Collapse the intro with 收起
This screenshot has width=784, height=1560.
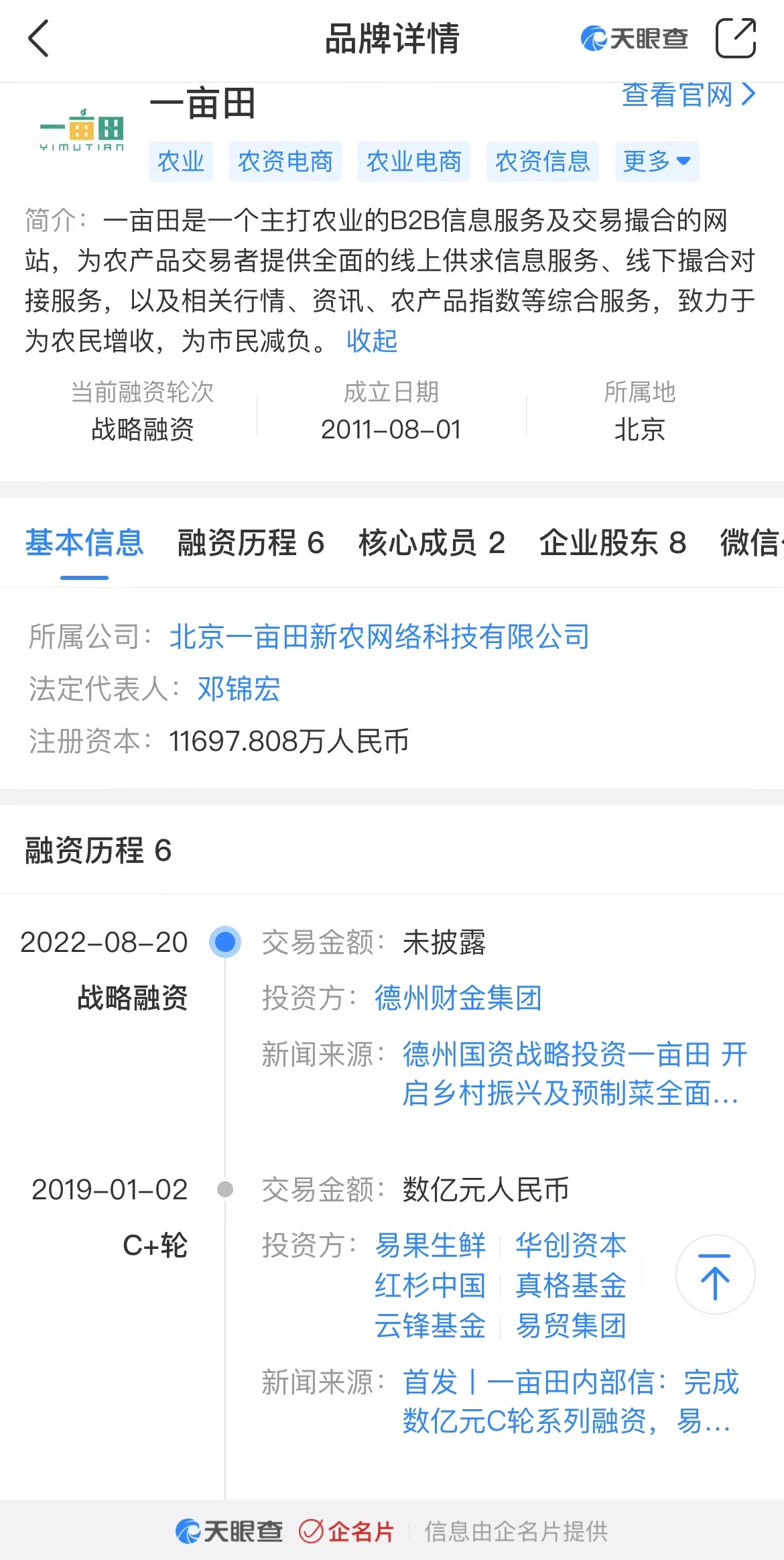tap(372, 341)
